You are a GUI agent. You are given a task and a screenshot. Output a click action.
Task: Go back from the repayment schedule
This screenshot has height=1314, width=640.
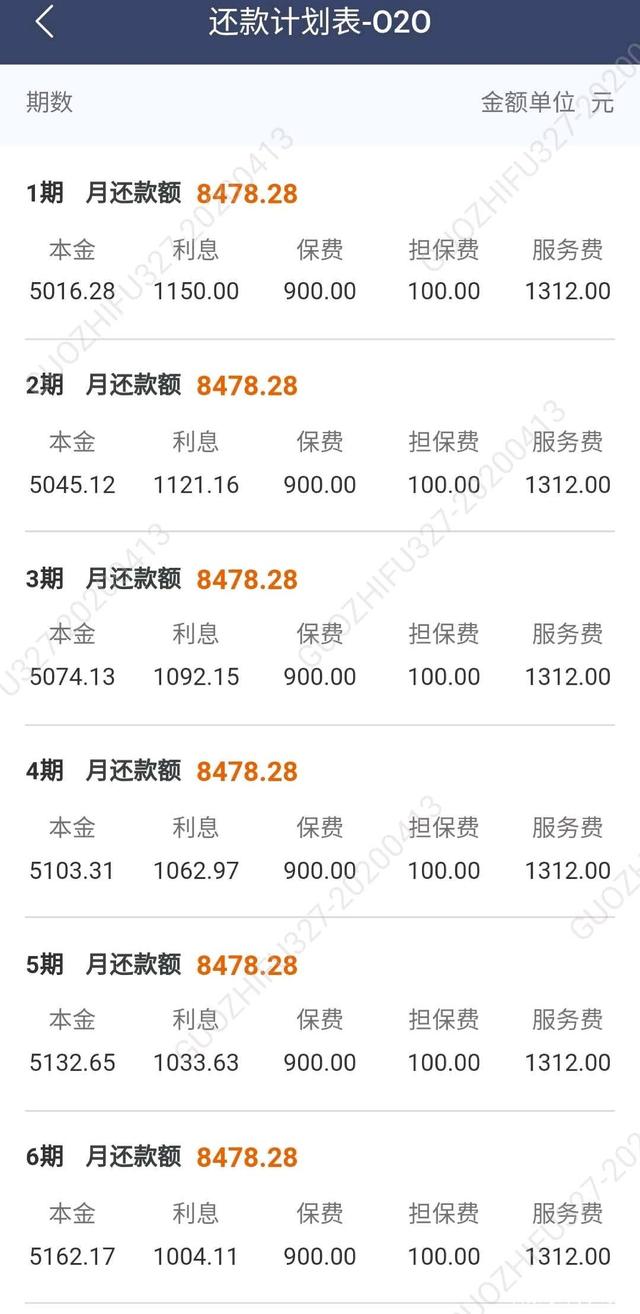click(x=44, y=22)
